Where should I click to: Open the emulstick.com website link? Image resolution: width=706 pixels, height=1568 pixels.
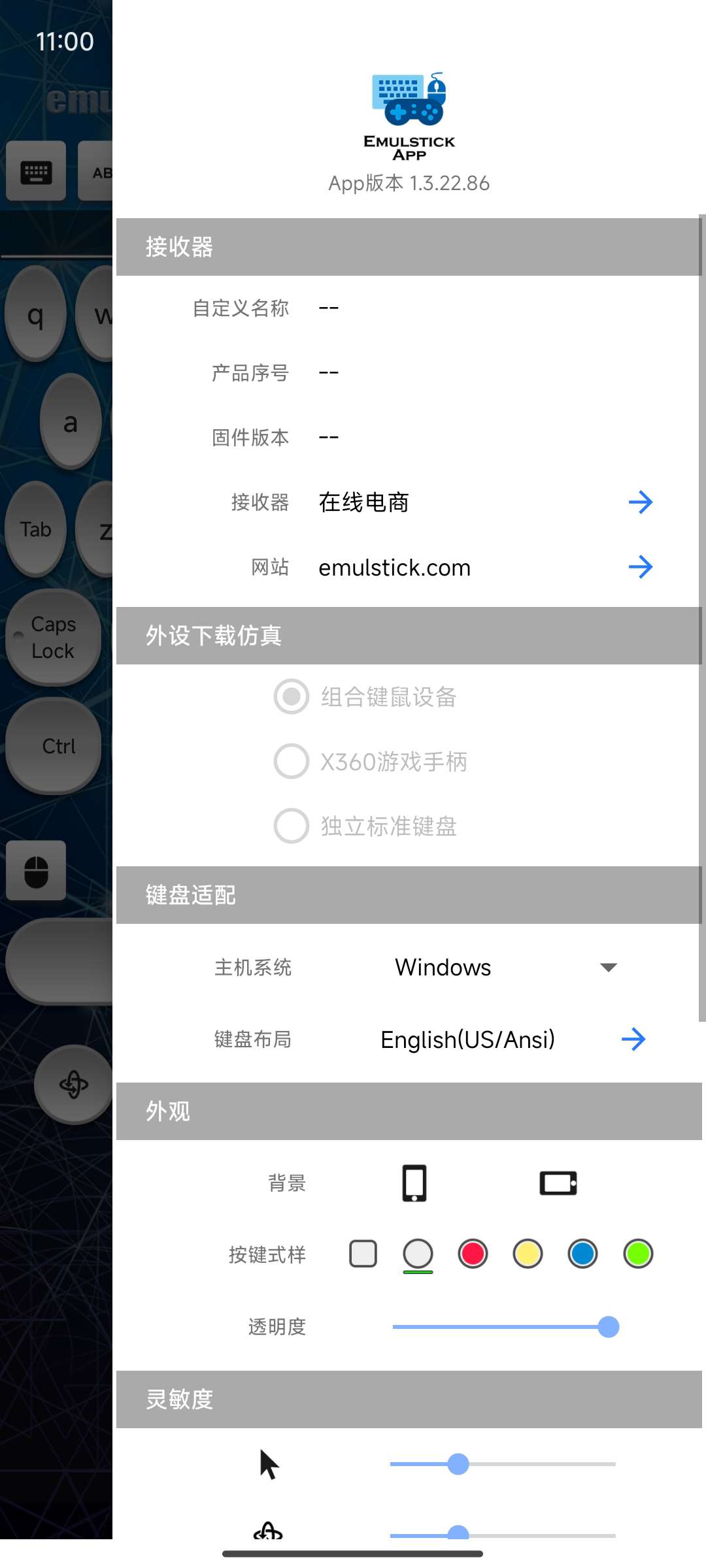click(640, 567)
